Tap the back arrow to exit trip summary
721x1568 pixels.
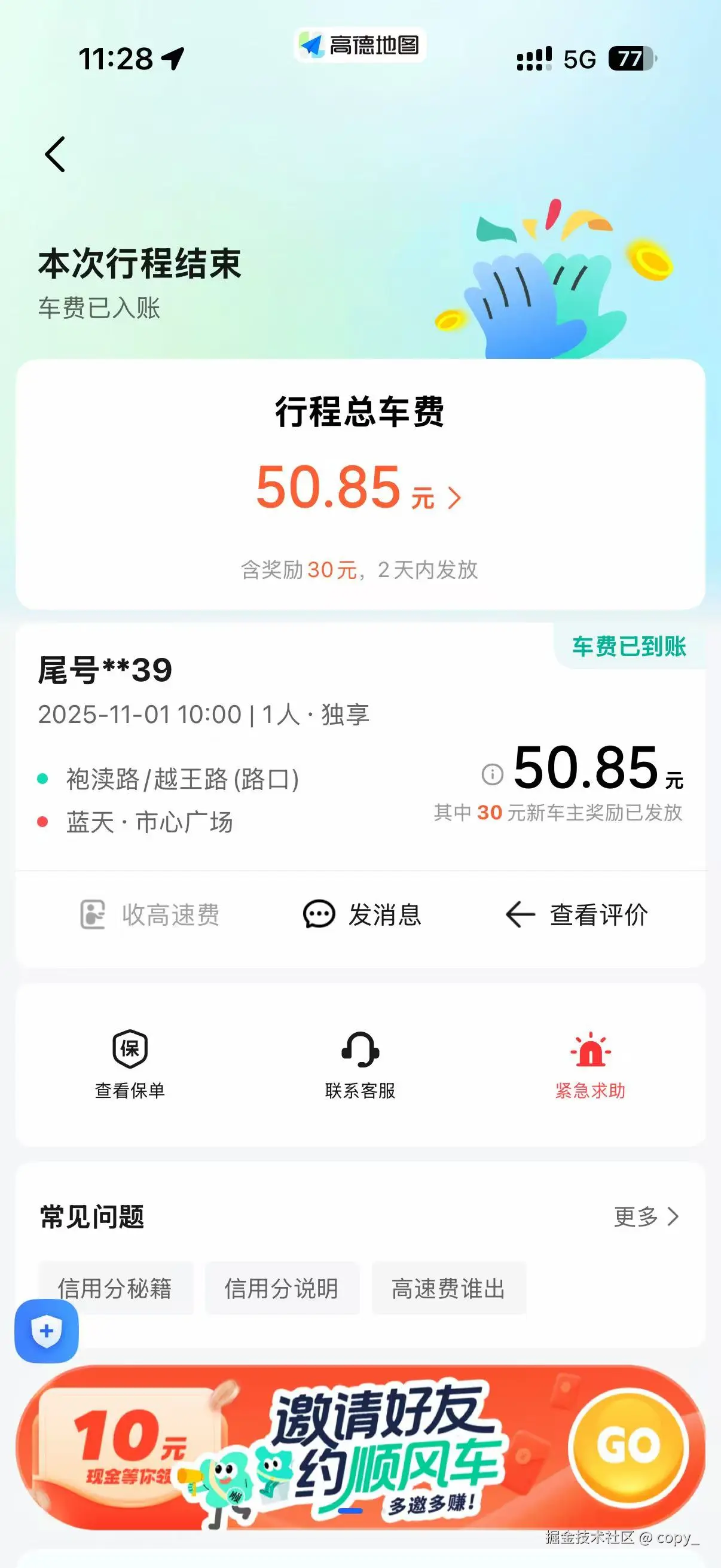tap(56, 154)
